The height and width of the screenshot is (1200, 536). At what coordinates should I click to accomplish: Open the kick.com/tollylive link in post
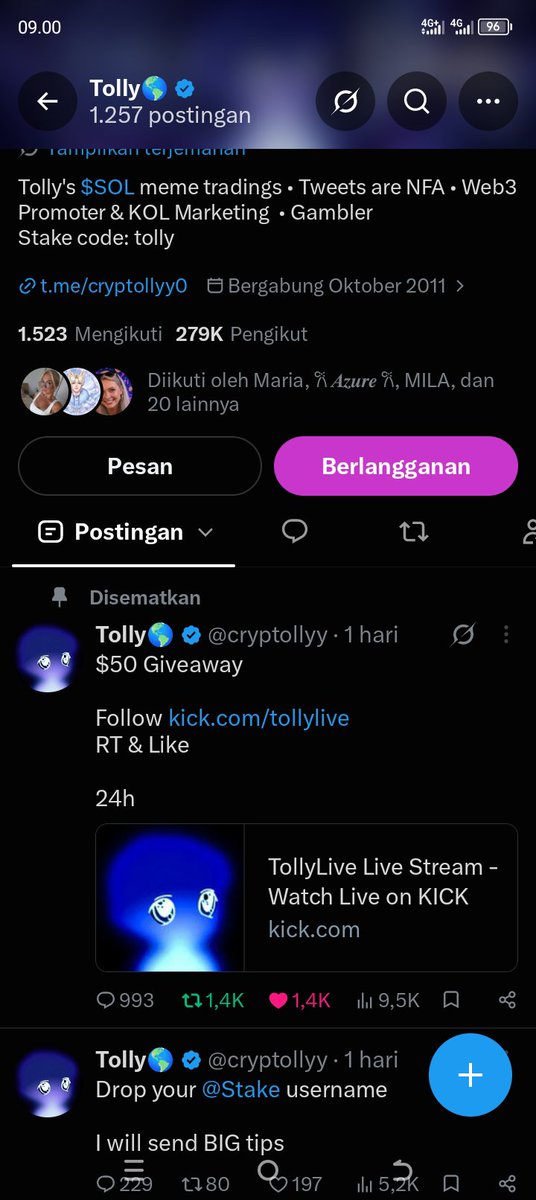[x=259, y=718]
